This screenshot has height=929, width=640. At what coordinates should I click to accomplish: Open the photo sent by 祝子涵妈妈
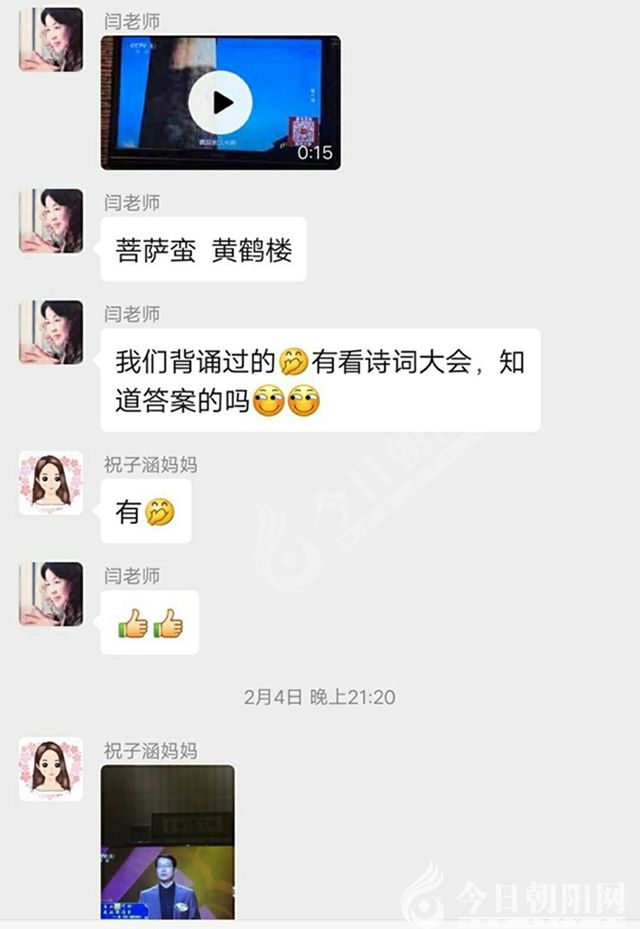[x=167, y=840]
